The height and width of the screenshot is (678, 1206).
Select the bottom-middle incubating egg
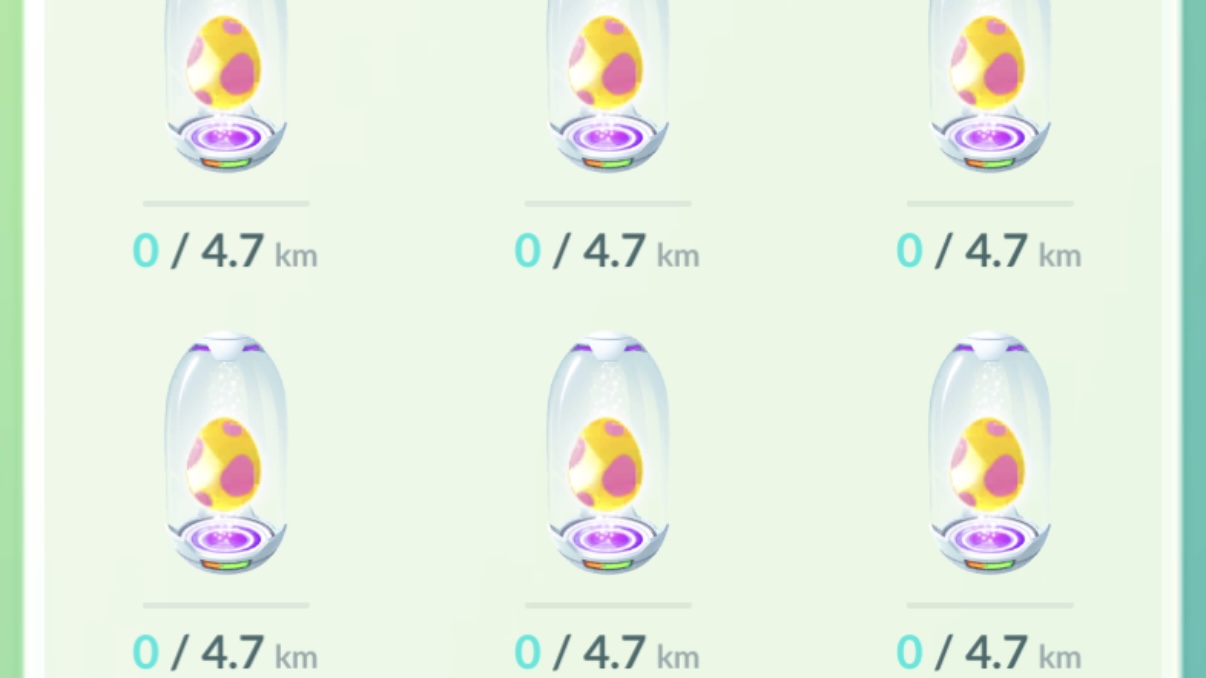pos(607,460)
